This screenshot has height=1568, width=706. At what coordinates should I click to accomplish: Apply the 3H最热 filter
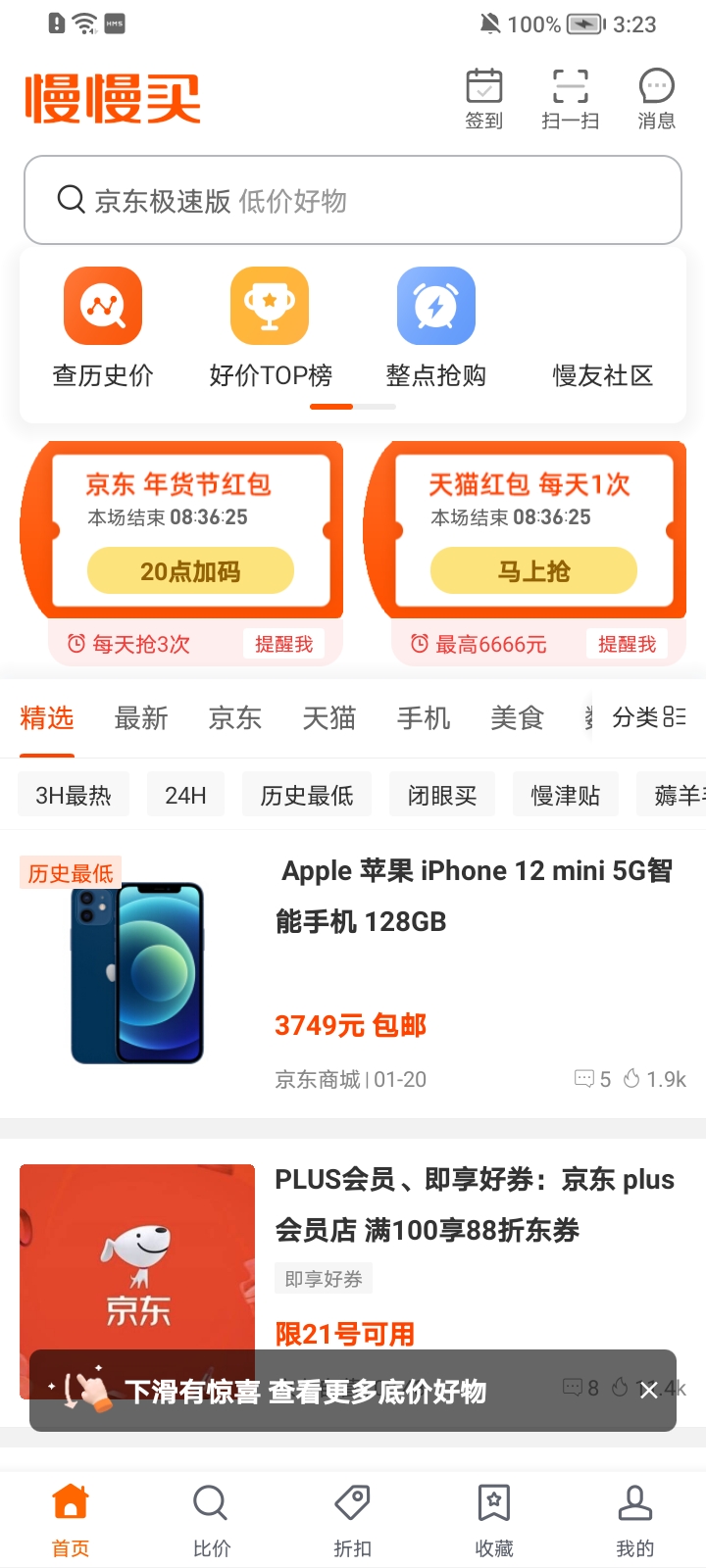coord(73,794)
